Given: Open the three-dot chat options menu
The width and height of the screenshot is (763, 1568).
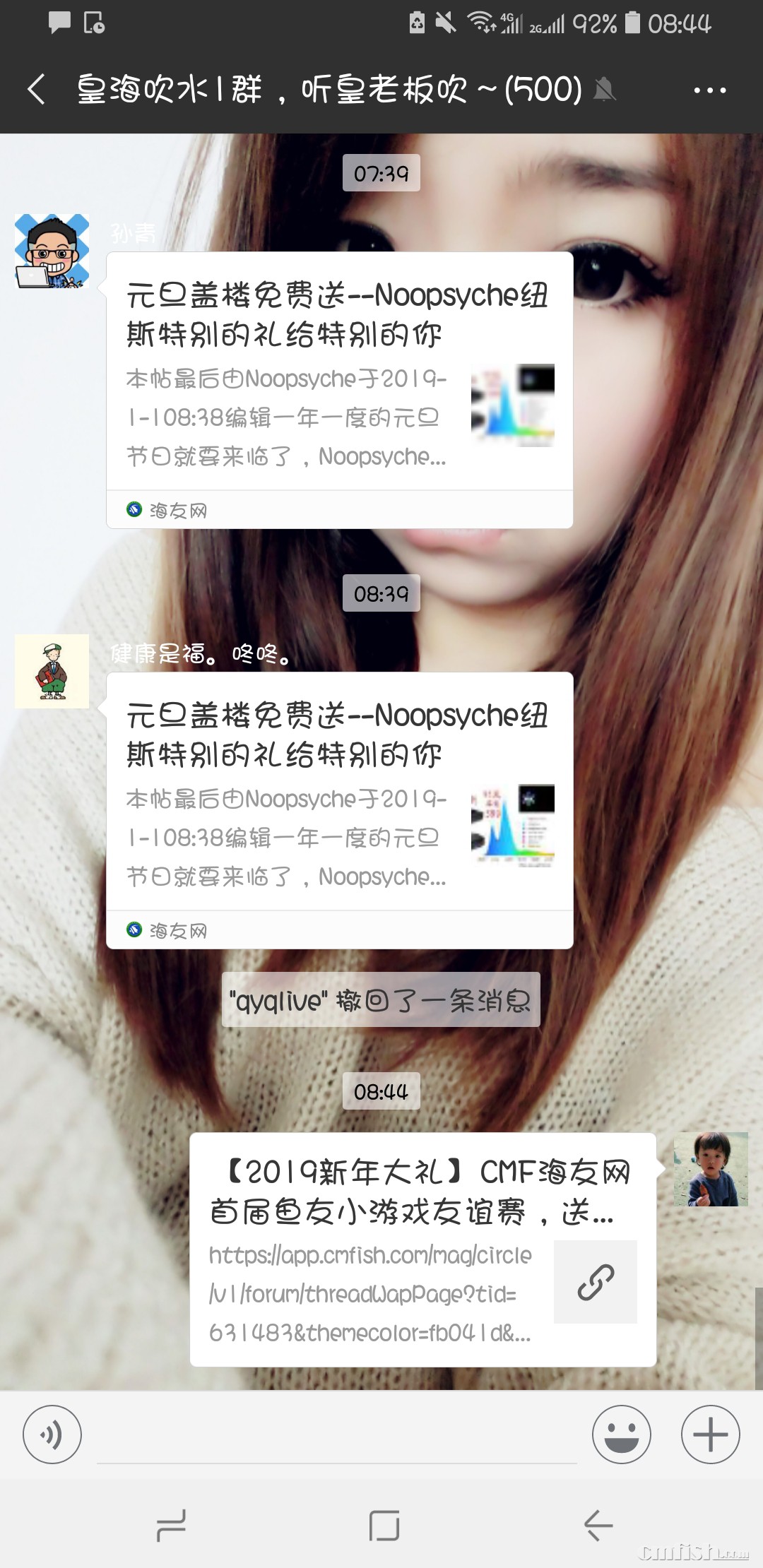Looking at the screenshot, I should click(x=709, y=90).
